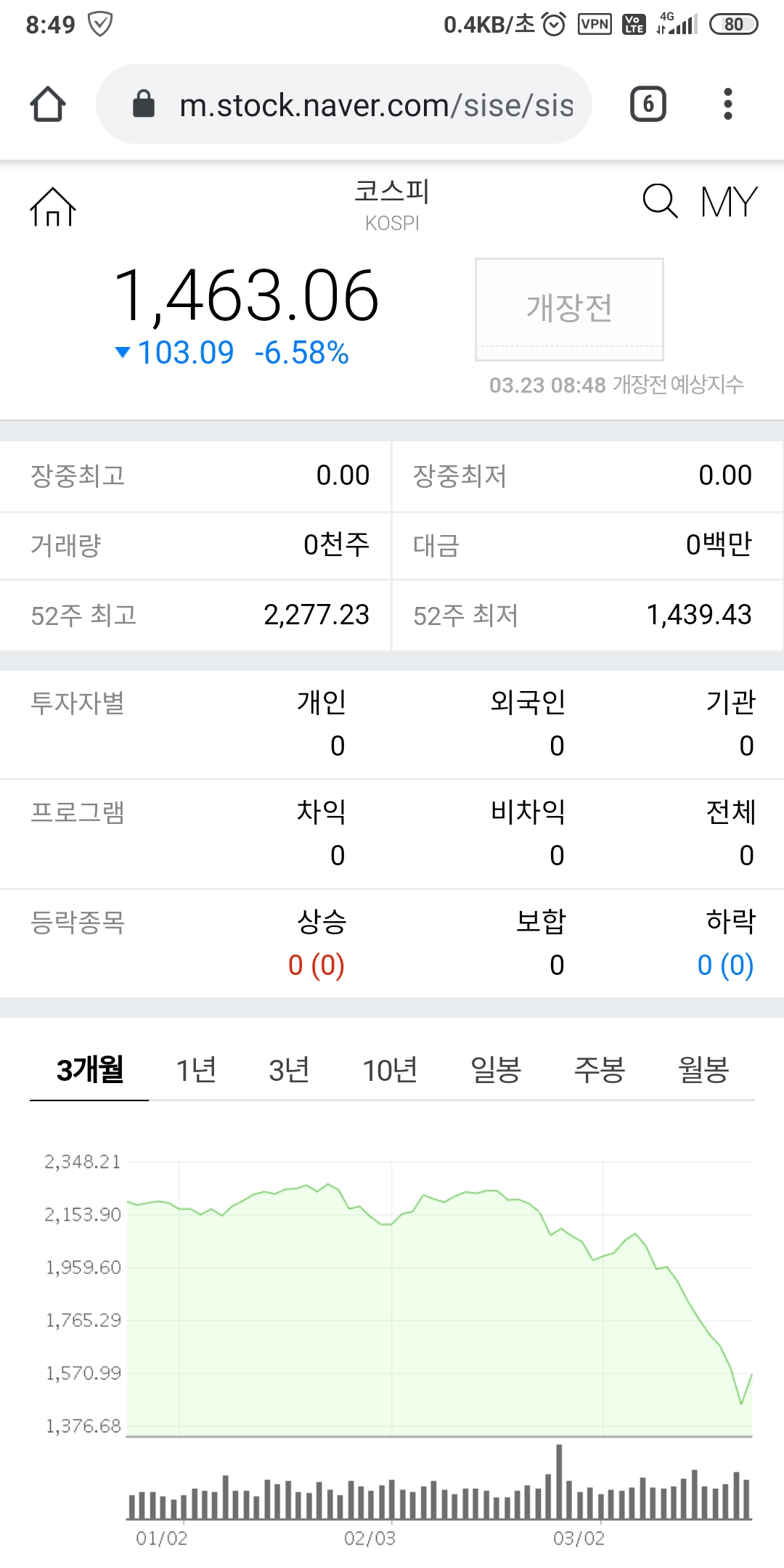
Task: Select the 주봉 candle chart tab
Action: tap(600, 1069)
